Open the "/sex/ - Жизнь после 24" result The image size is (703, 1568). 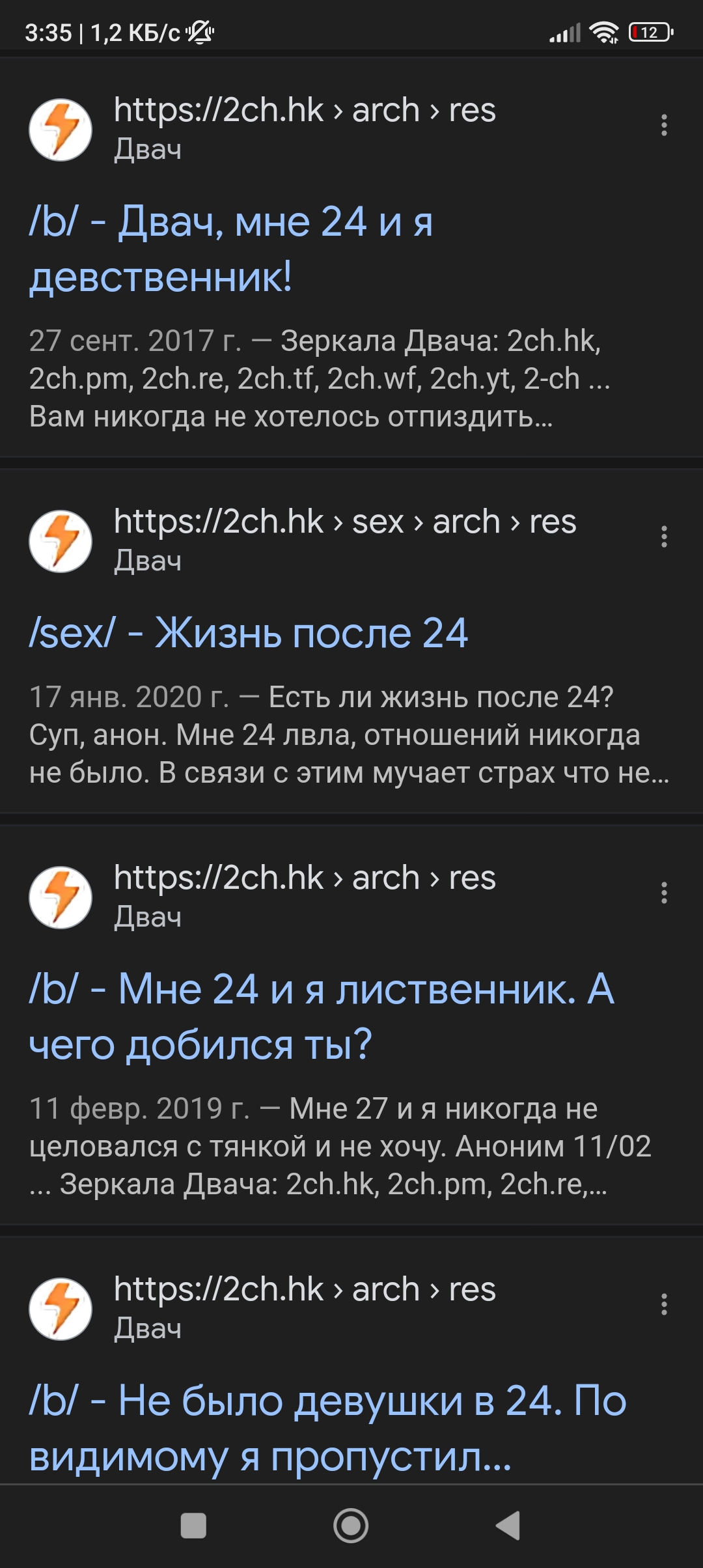pos(249,633)
